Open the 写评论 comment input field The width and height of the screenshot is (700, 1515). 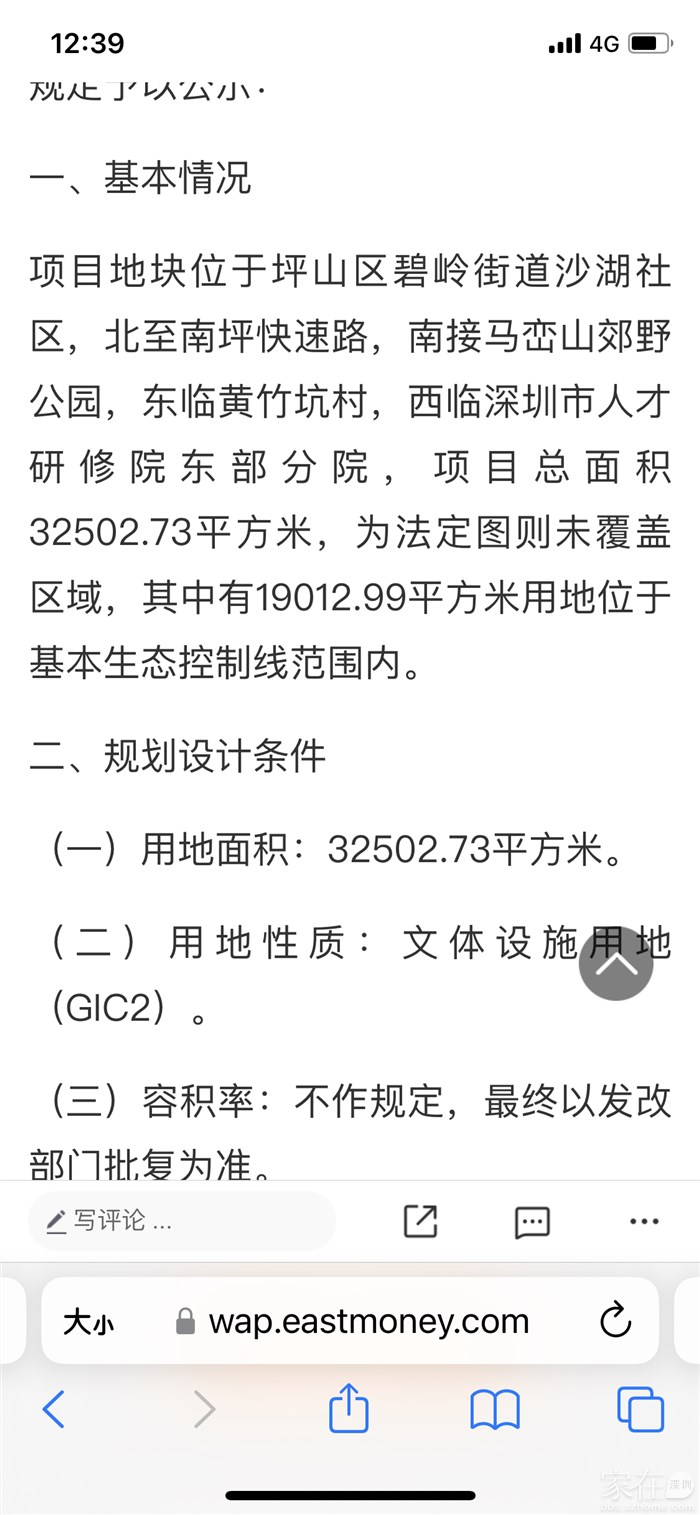pos(180,1221)
